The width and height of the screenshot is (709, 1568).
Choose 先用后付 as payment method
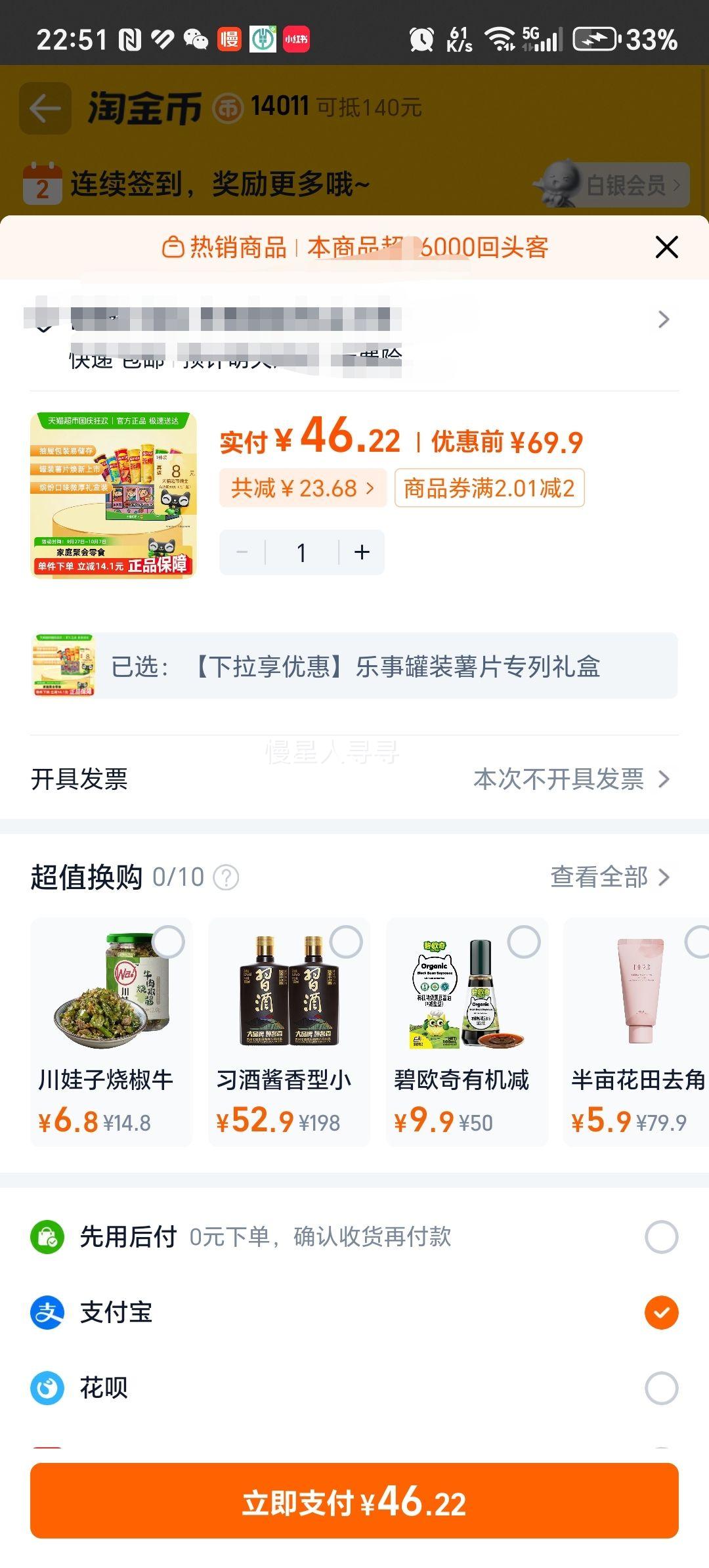click(661, 1237)
